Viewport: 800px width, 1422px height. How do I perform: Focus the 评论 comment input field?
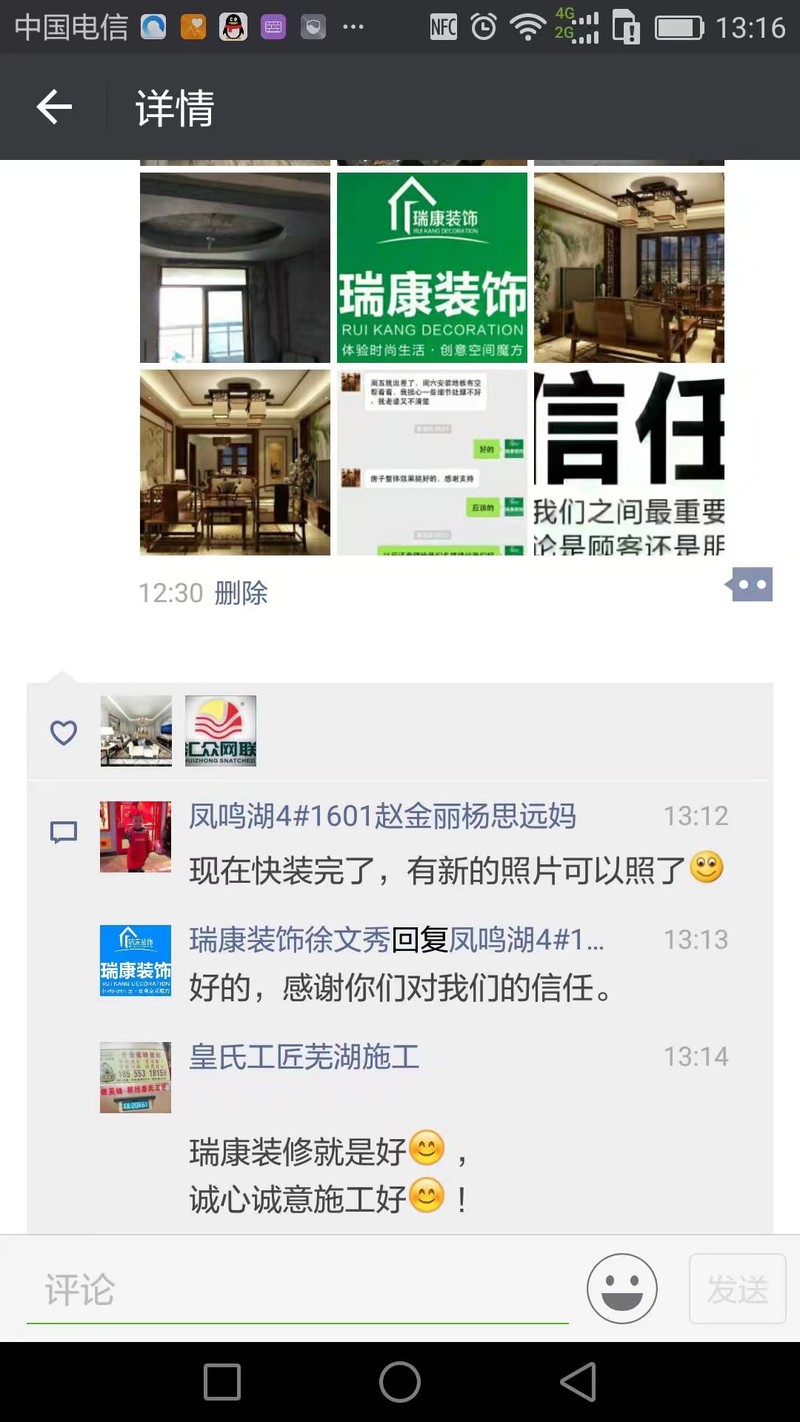pos(297,1290)
